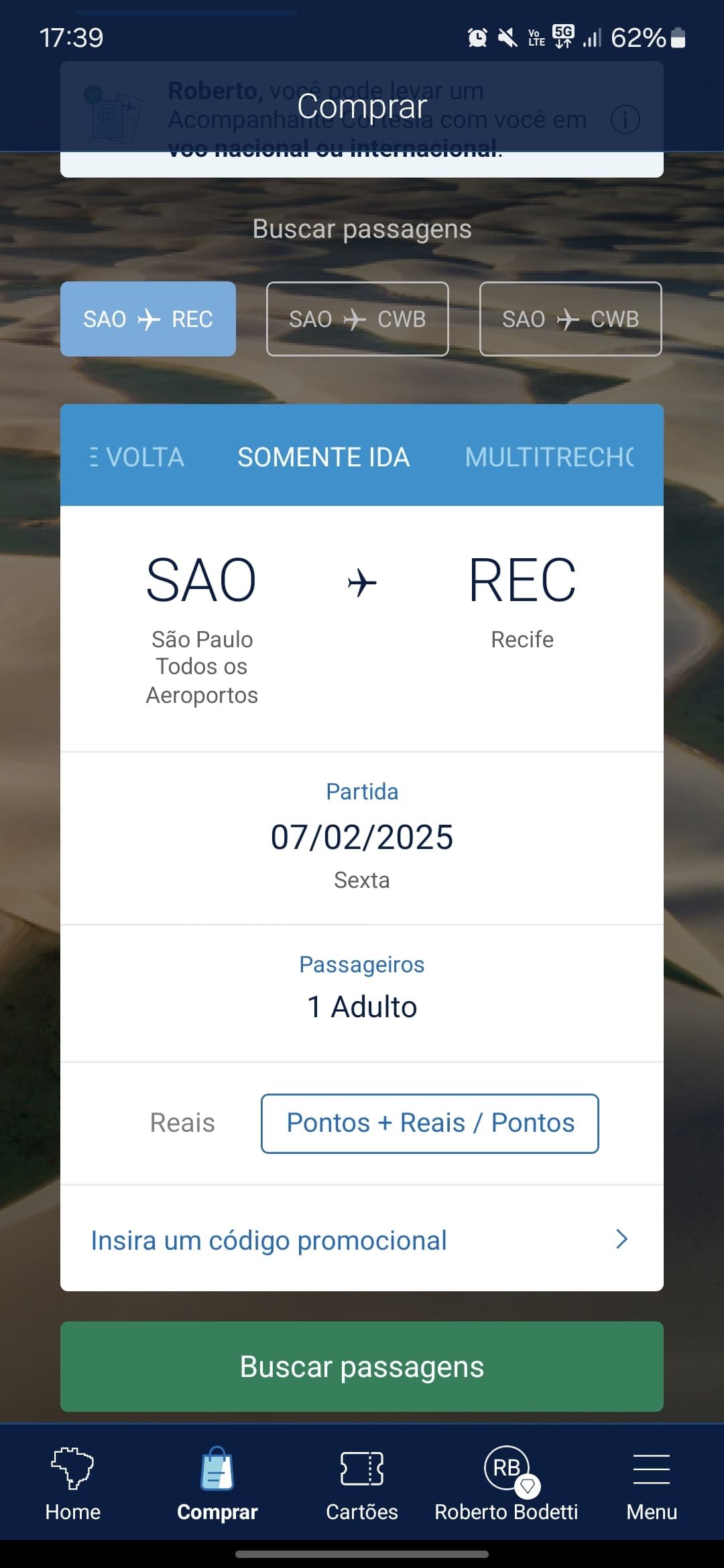Pick a different Partida date

362,836
